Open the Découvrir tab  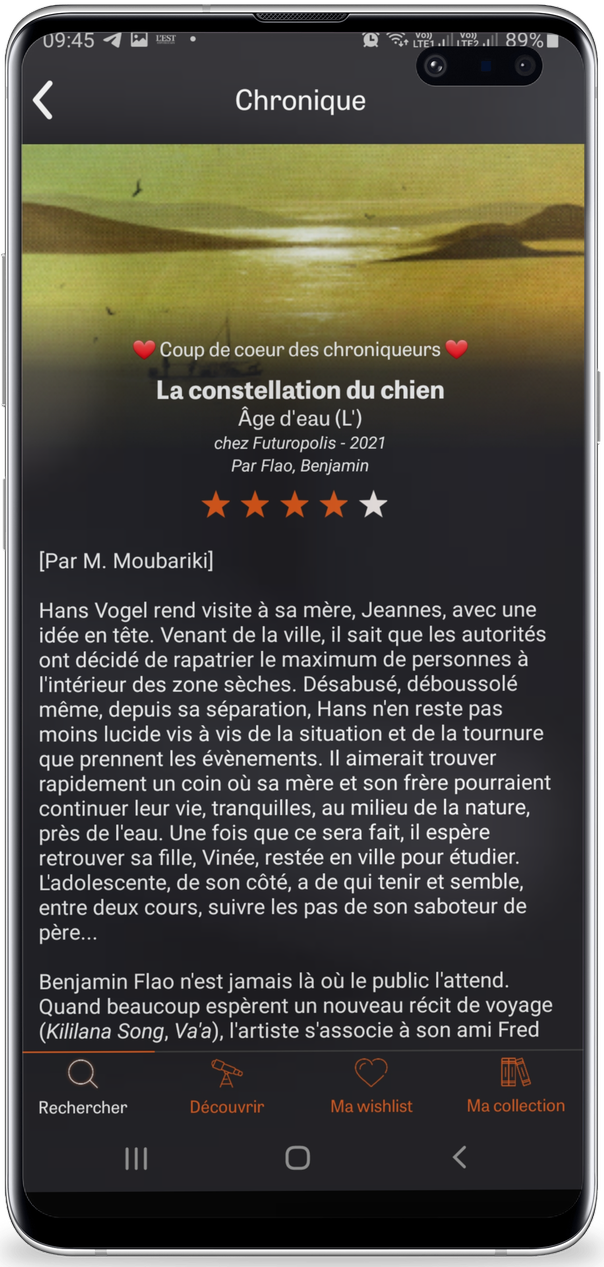(x=227, y=1087)
